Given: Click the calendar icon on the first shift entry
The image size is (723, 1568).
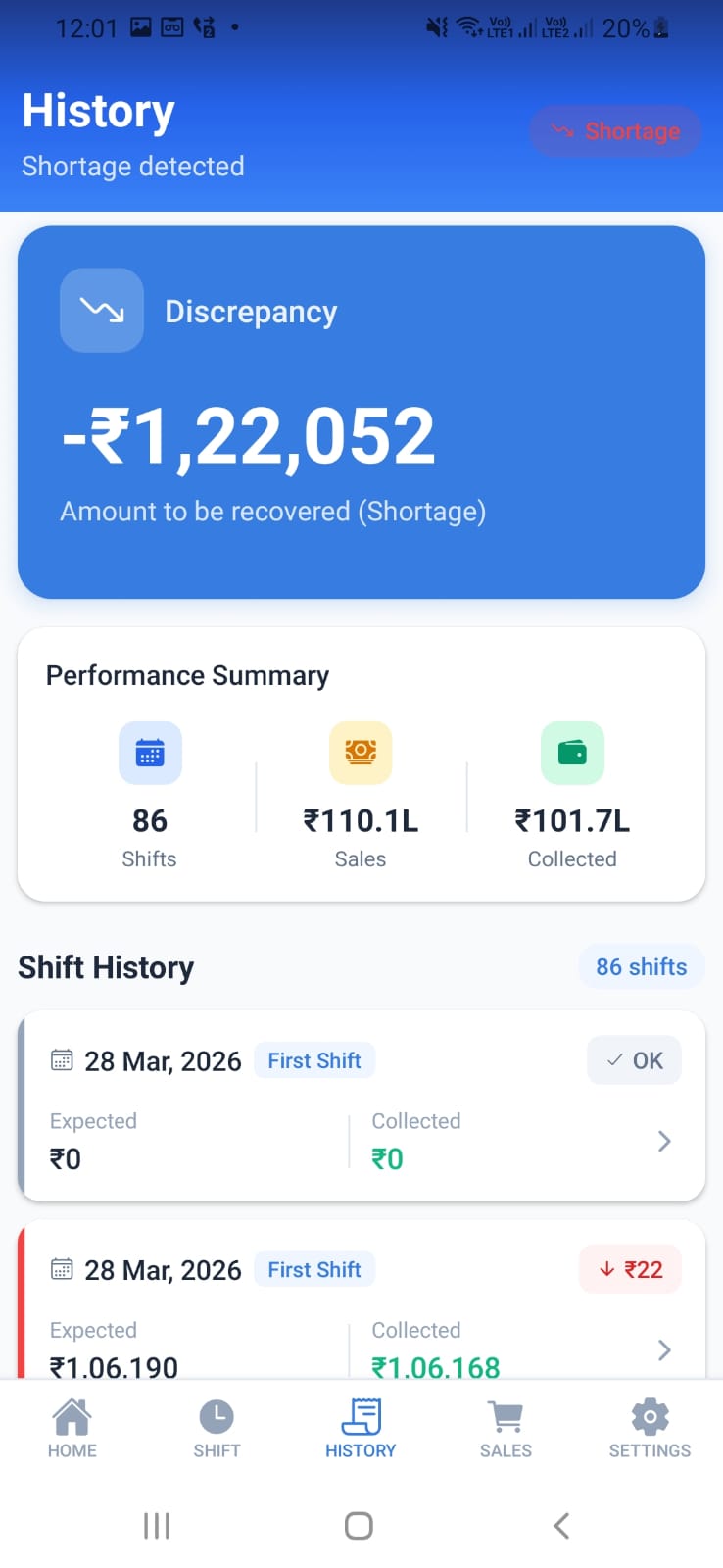Looking at the screenshot, I should (x=62, y=1059).
